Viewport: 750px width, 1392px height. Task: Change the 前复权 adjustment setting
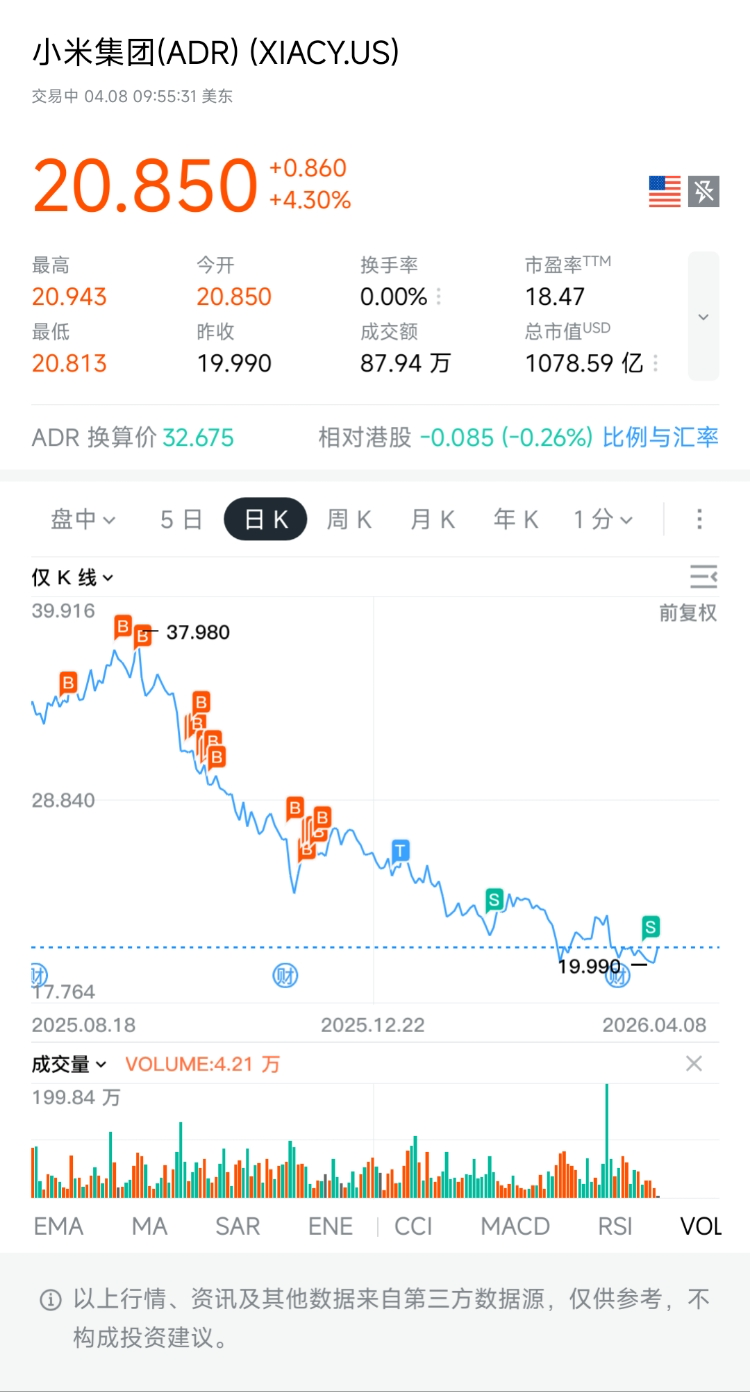[688, 613]
